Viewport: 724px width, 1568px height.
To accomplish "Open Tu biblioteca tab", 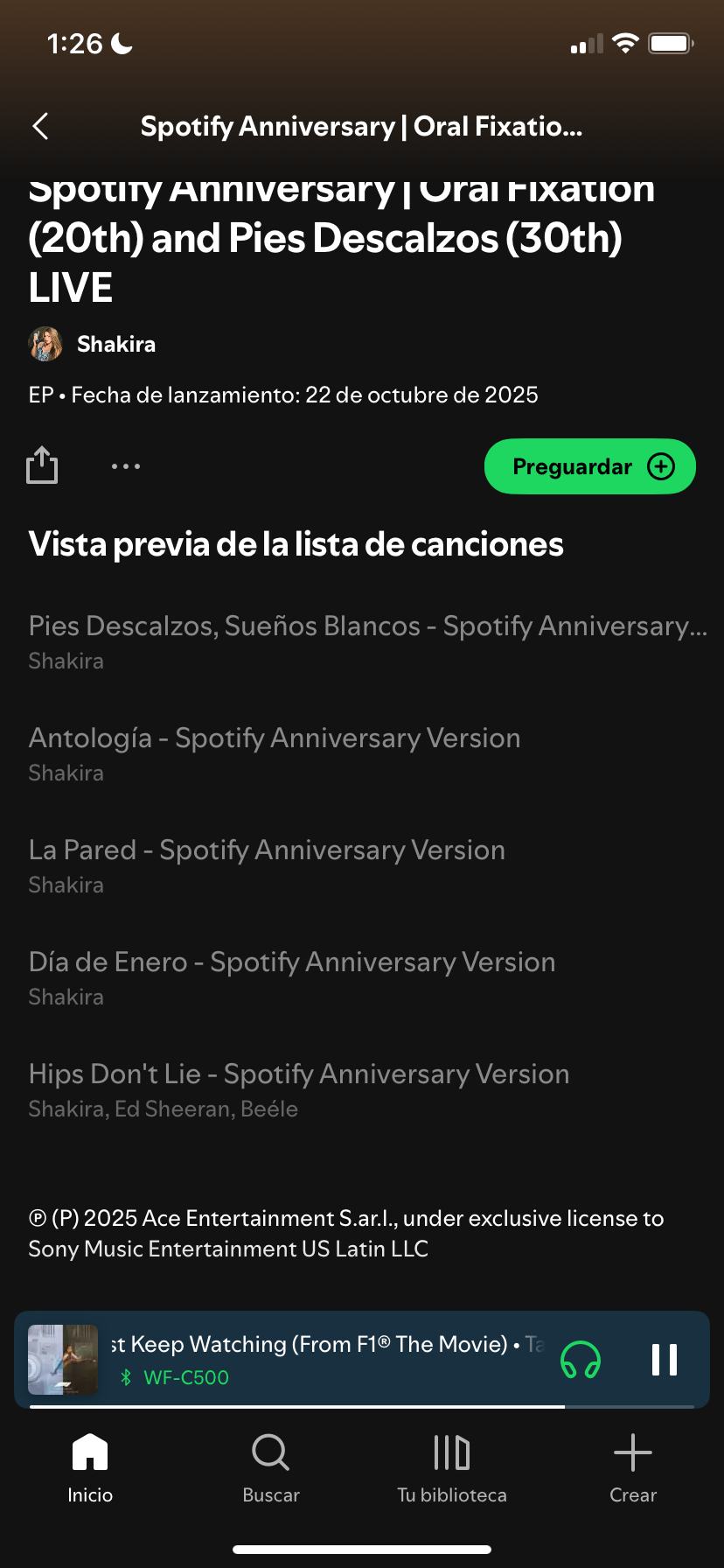I will 452,1467.
